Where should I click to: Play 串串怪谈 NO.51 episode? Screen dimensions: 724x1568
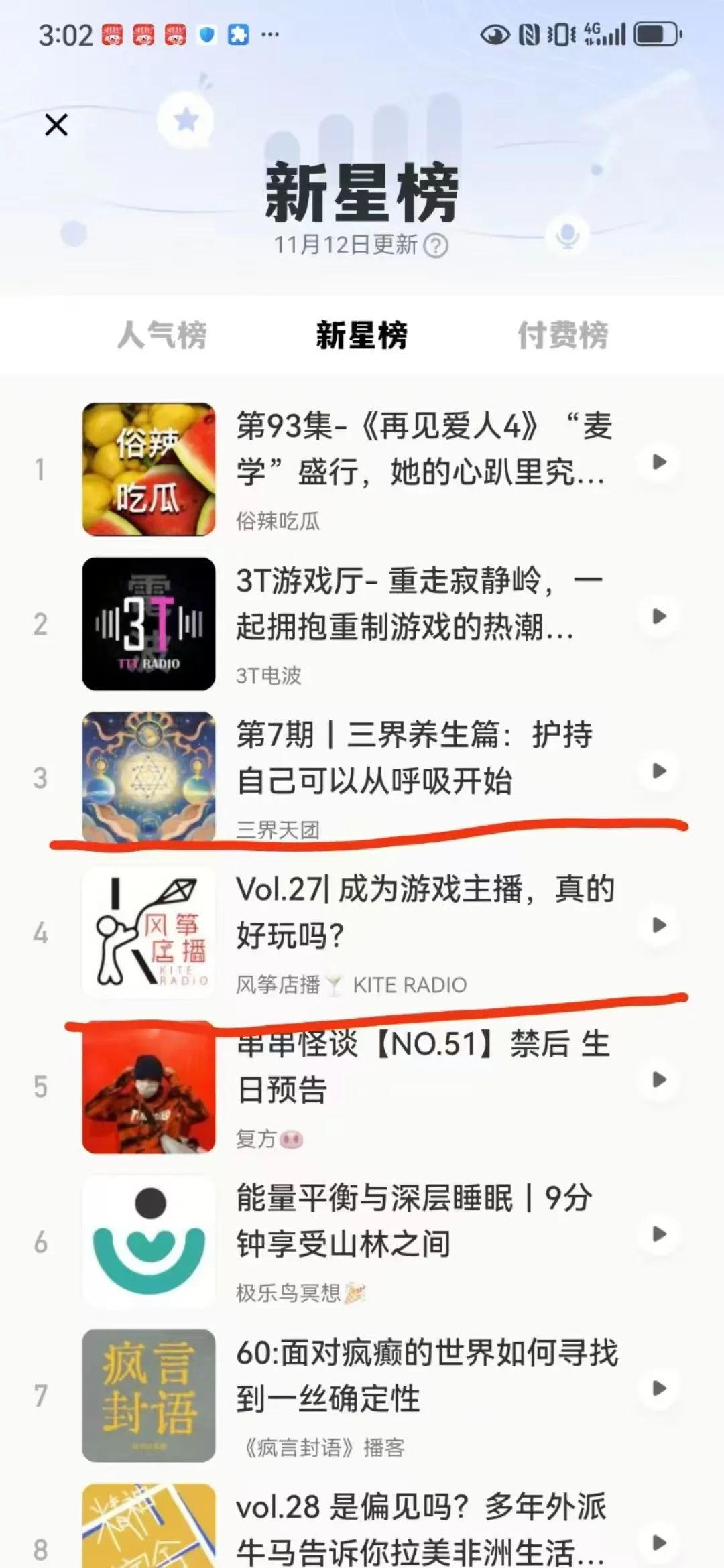coord(660,1080)
